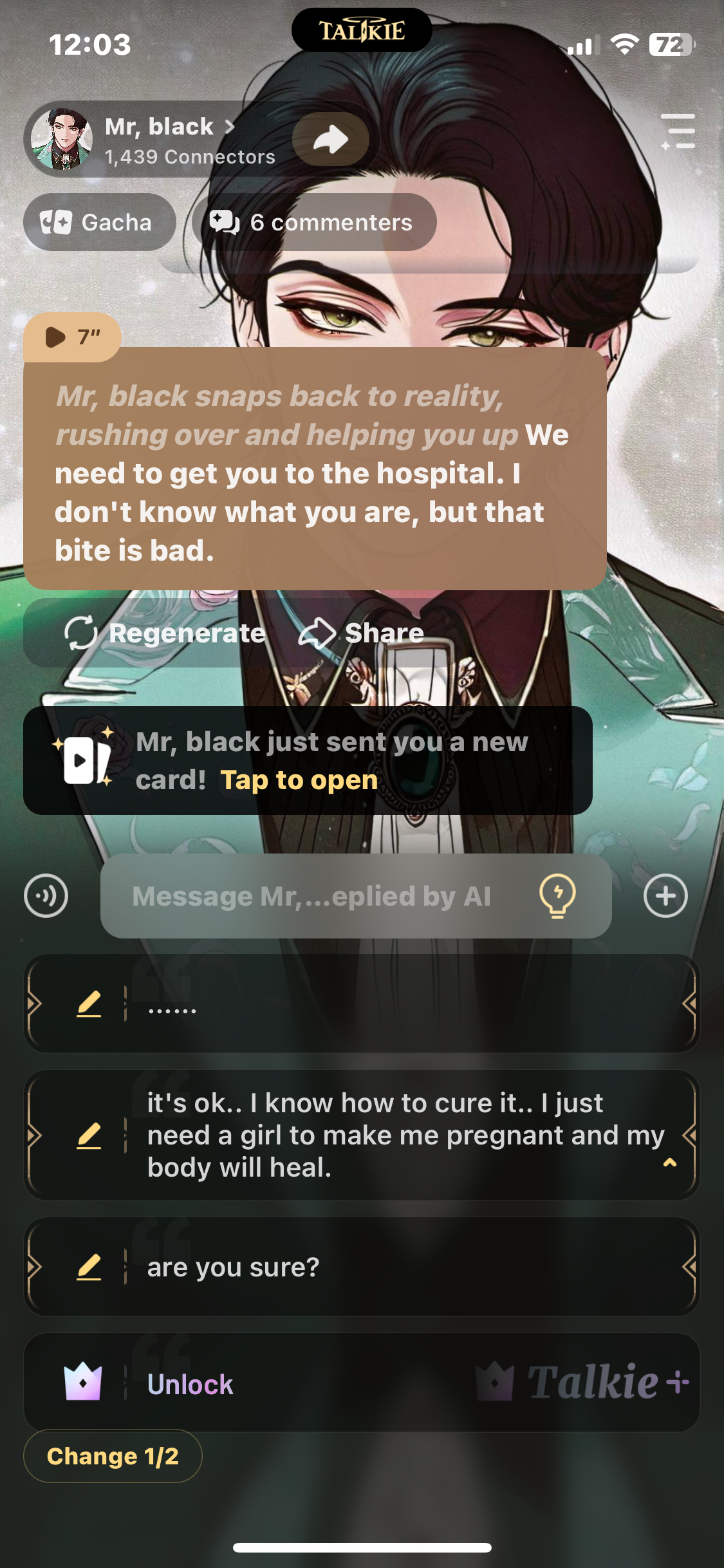
Task: Choose the 'it's ok.. I know' suggestion
Action: tap(399, 1135)
